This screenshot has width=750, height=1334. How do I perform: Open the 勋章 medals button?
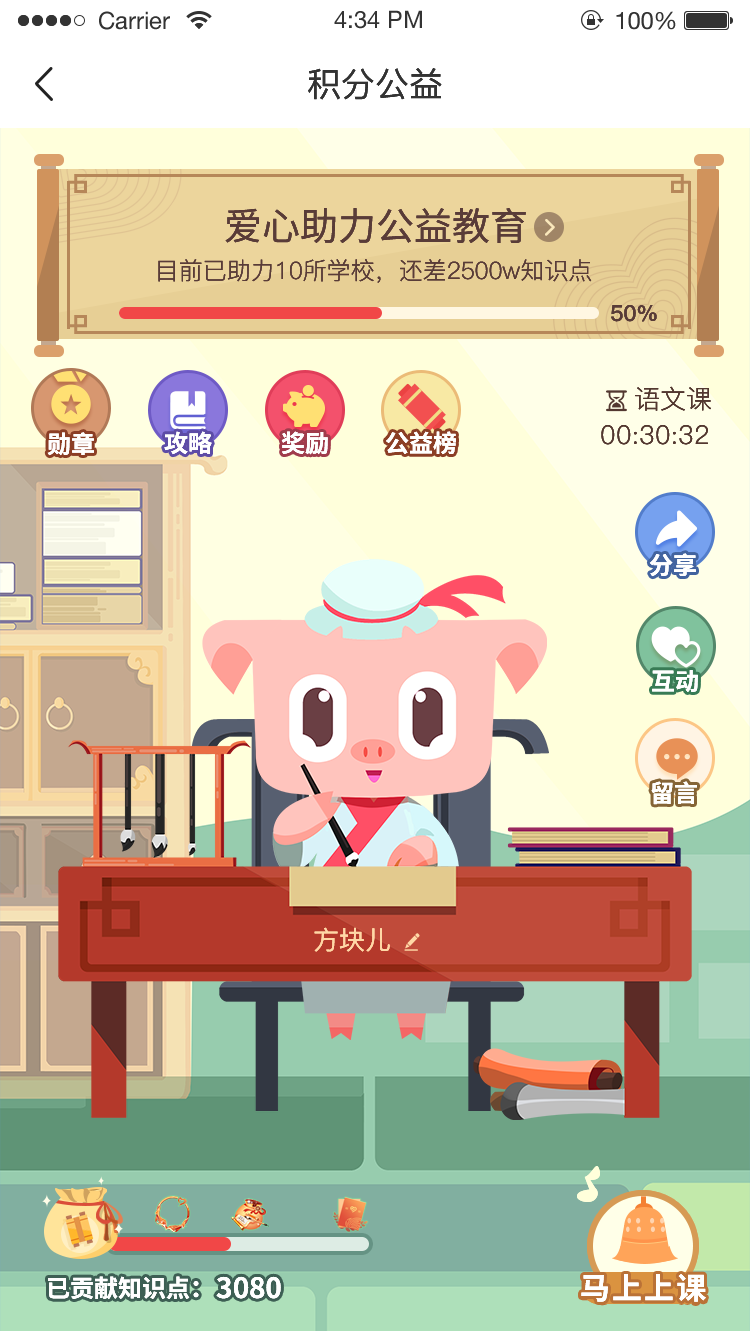(71, 412)
